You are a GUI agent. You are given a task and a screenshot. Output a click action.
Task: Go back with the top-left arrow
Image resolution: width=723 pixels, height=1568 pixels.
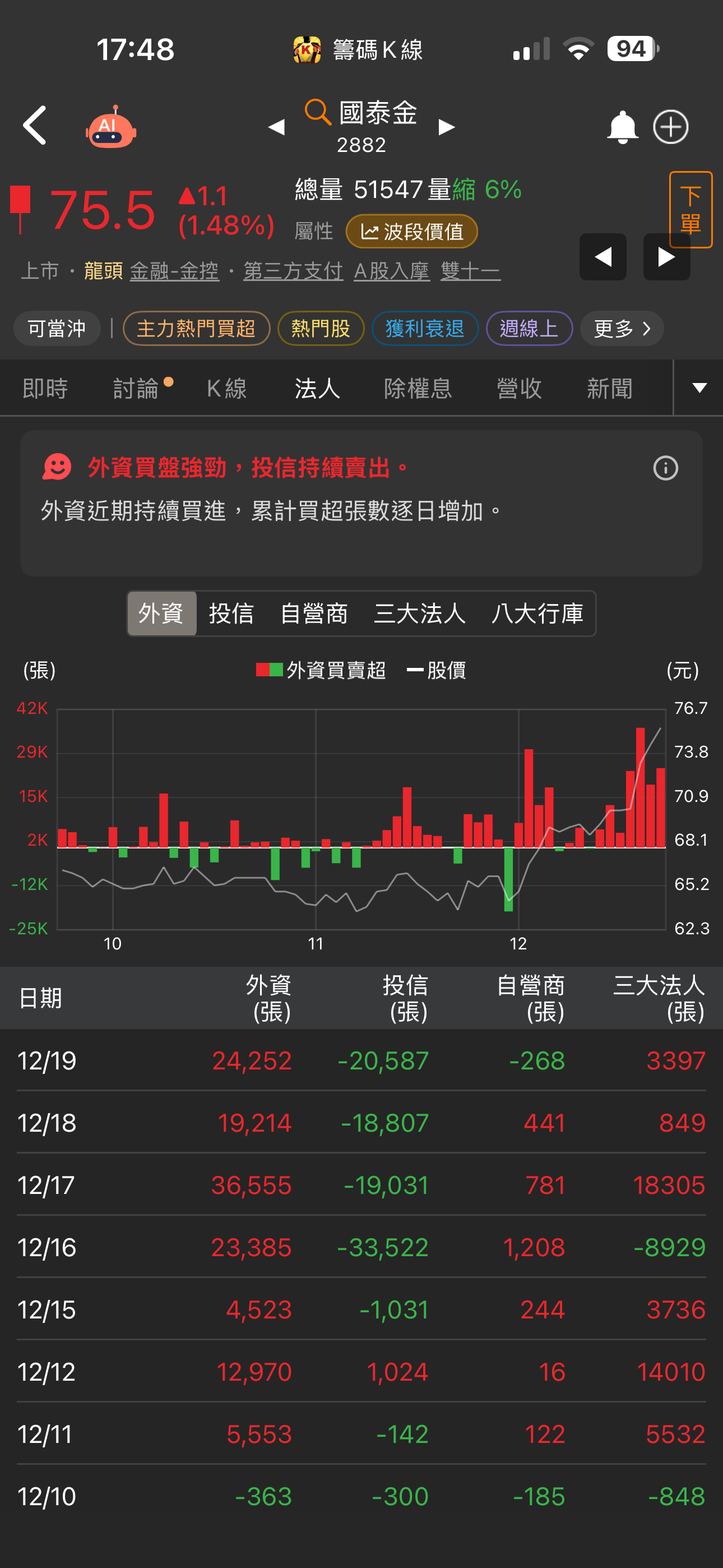coord(35,126)
